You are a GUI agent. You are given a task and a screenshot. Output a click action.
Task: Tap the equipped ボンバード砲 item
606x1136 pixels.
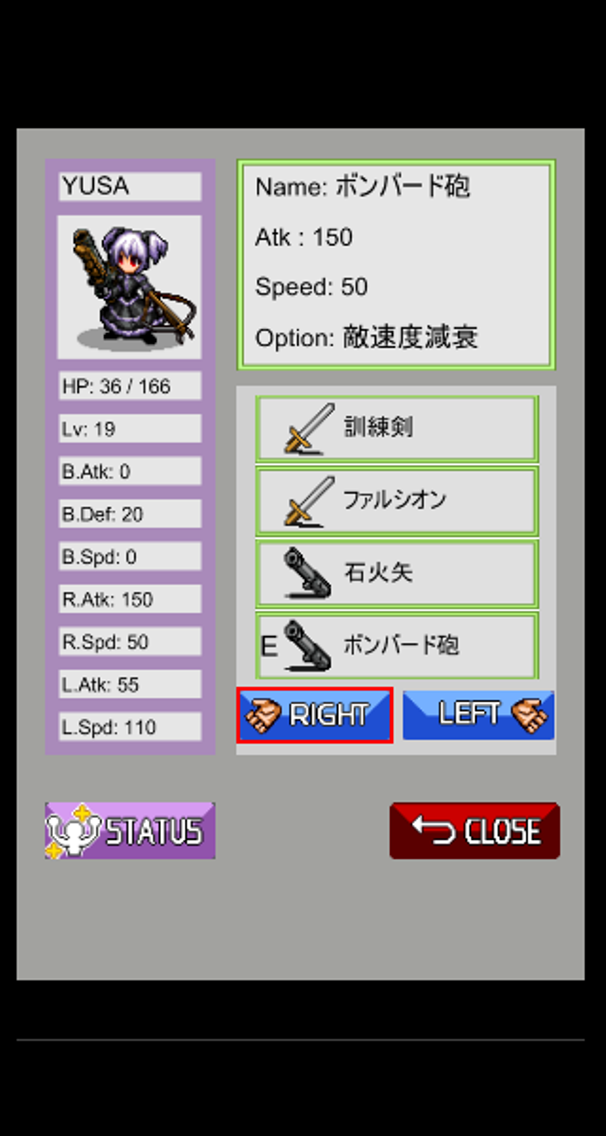pyautogui.click(x=397, y=645)
